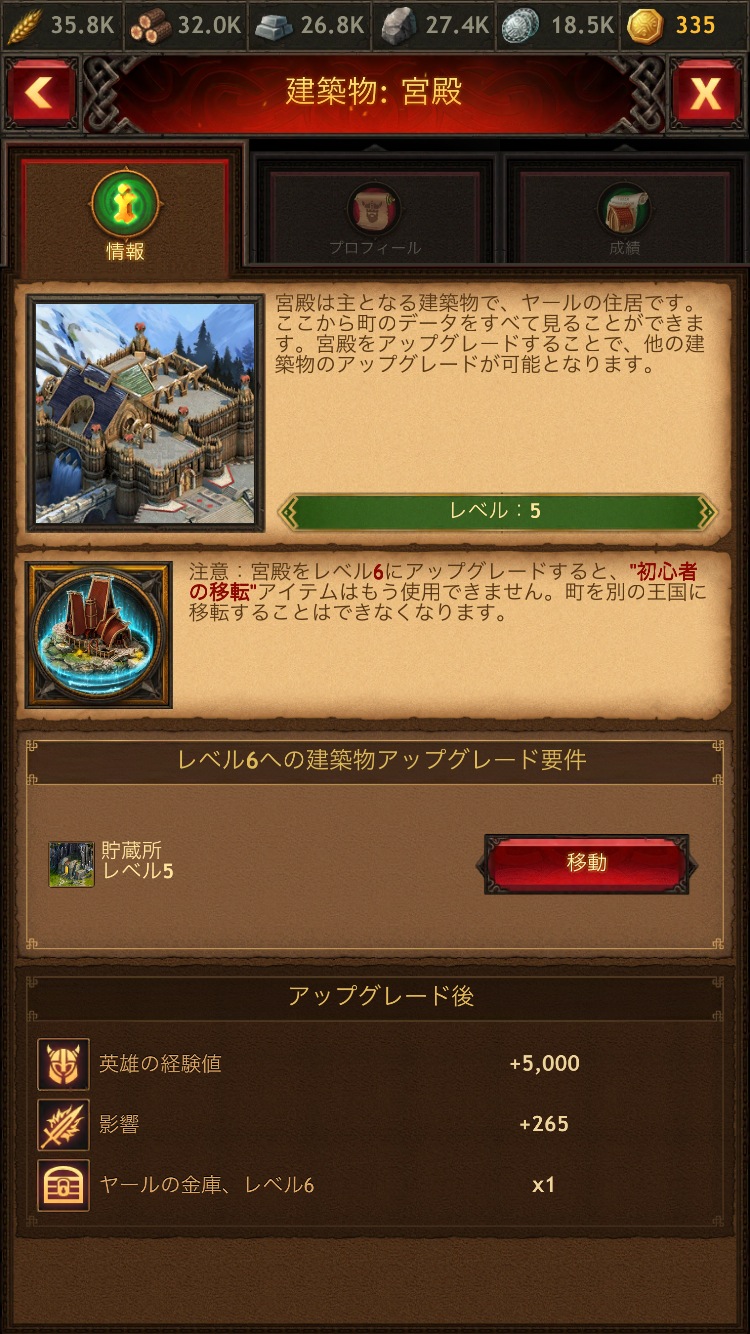Tap the 移動 button for 貯蔵所
This screenshot has height=1334, width=750.
pyautogui.click(x=587, y=863)
